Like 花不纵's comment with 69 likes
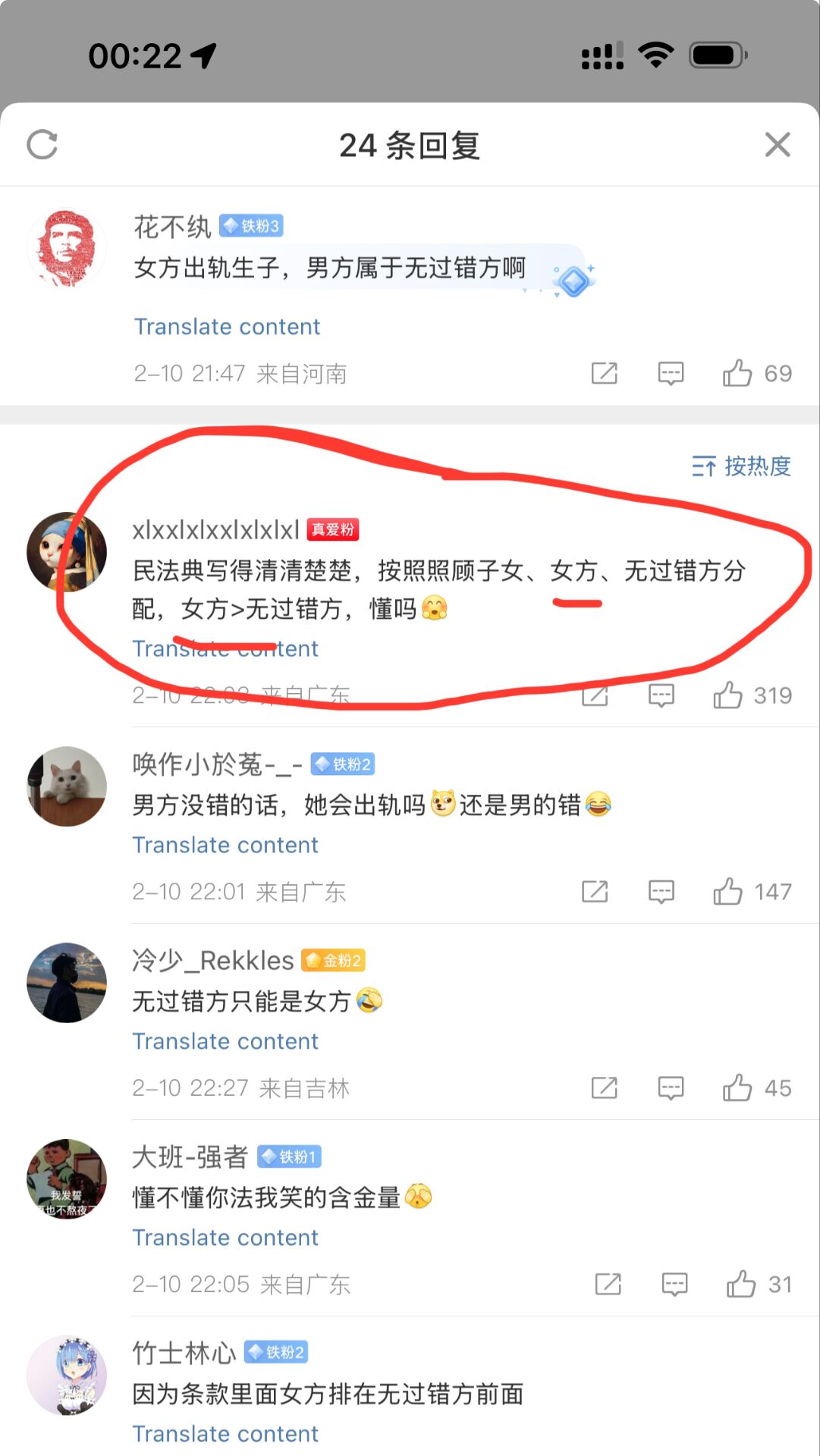The width and height of the screenshot is (820, 1456). (737, 373)
